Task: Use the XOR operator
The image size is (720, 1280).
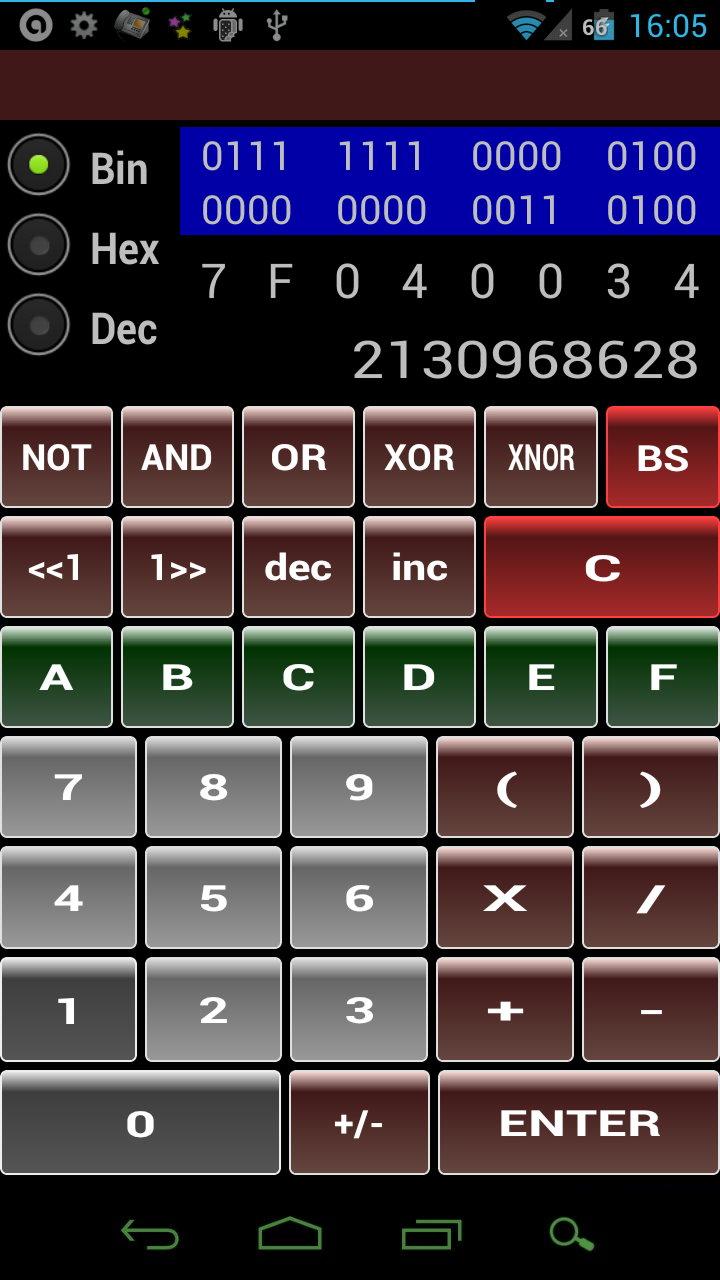Action: point(419,457)
